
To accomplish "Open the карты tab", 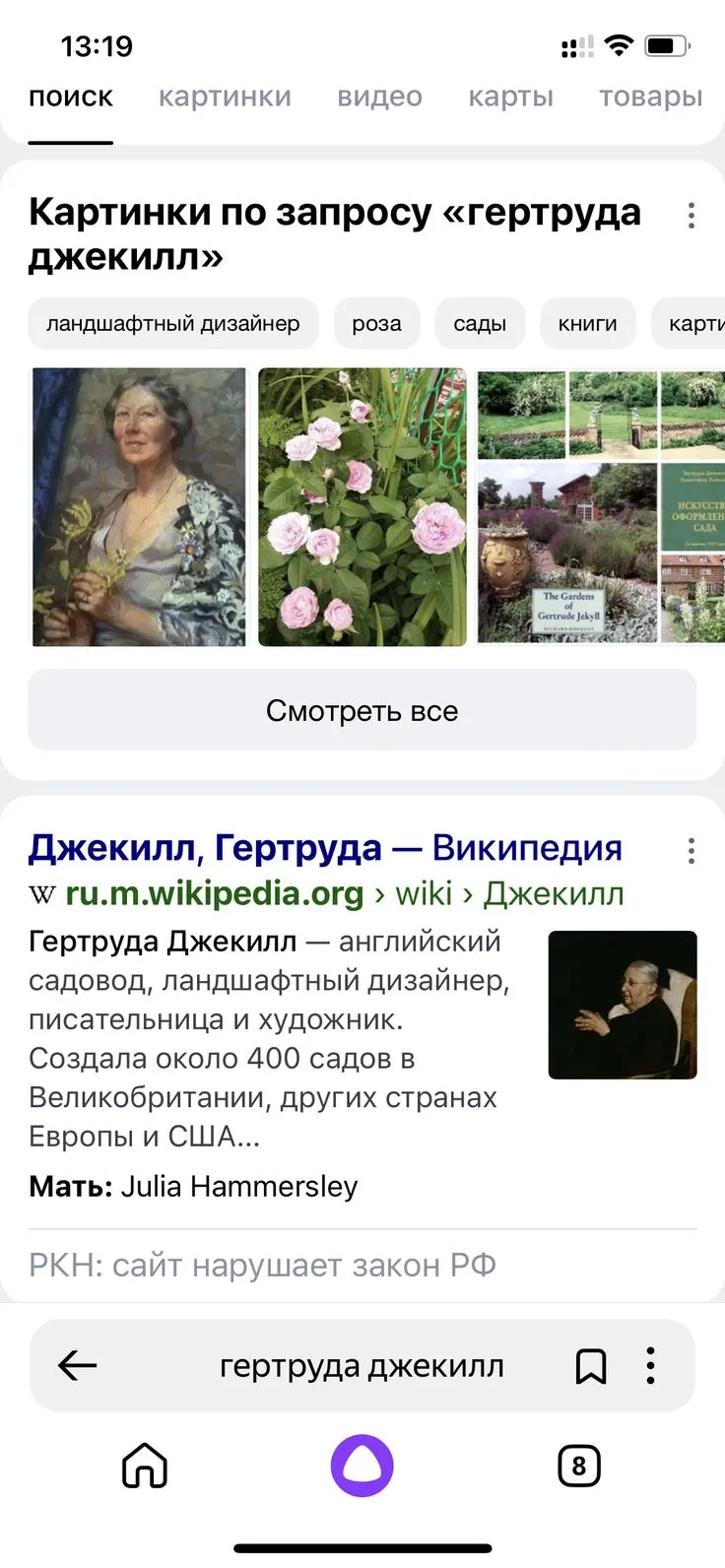I will [x=510, y=97].
